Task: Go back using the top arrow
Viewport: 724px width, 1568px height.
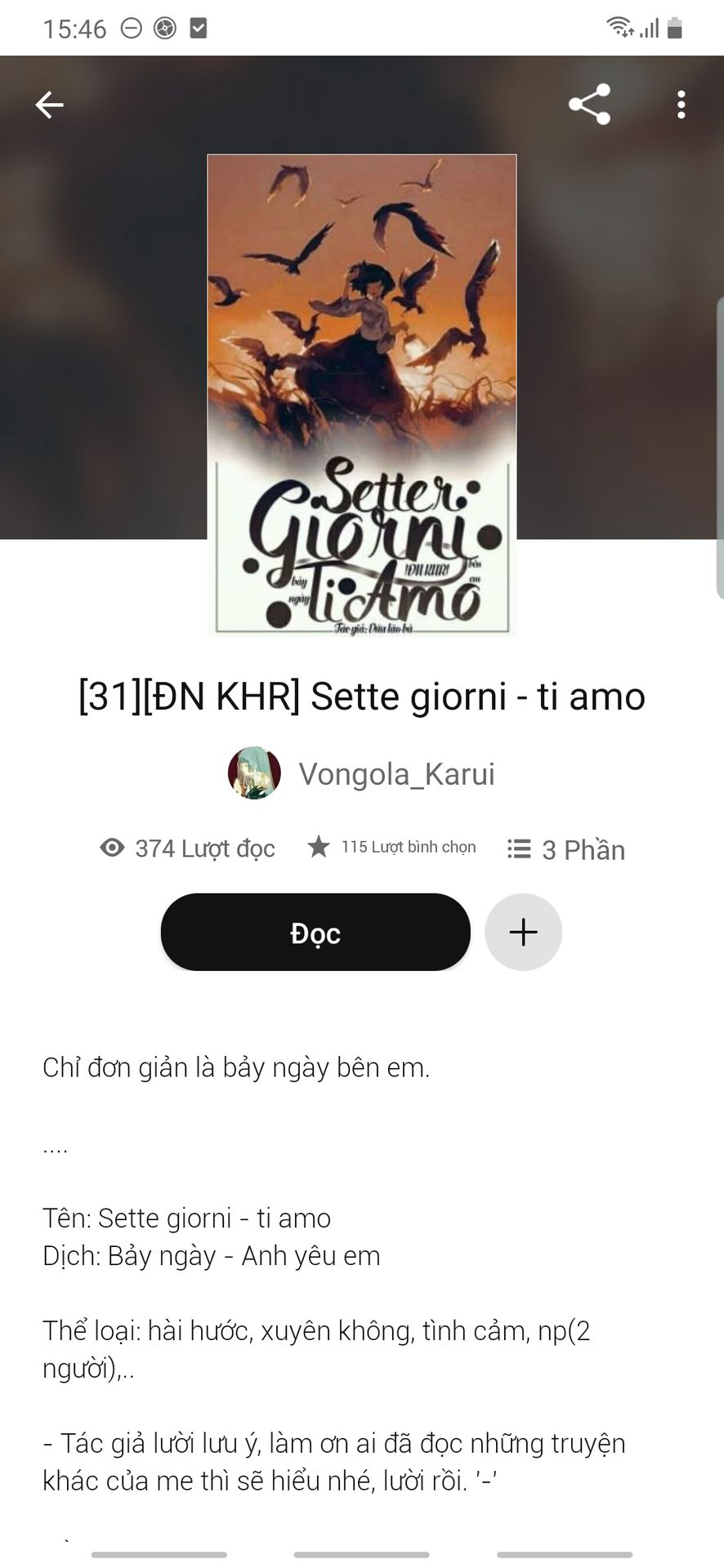Action: click(x=49, y=105)
